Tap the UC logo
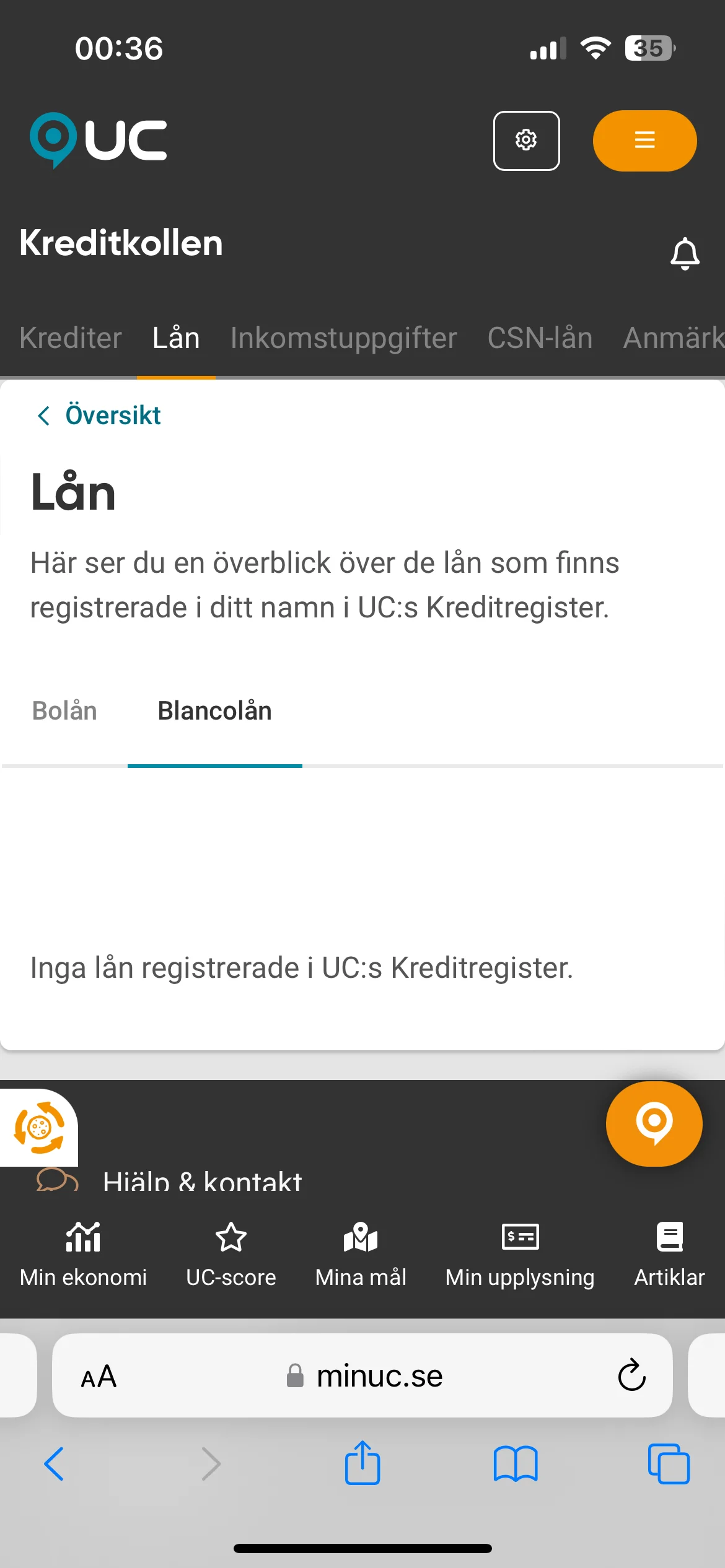 click(x=99, y=140)
